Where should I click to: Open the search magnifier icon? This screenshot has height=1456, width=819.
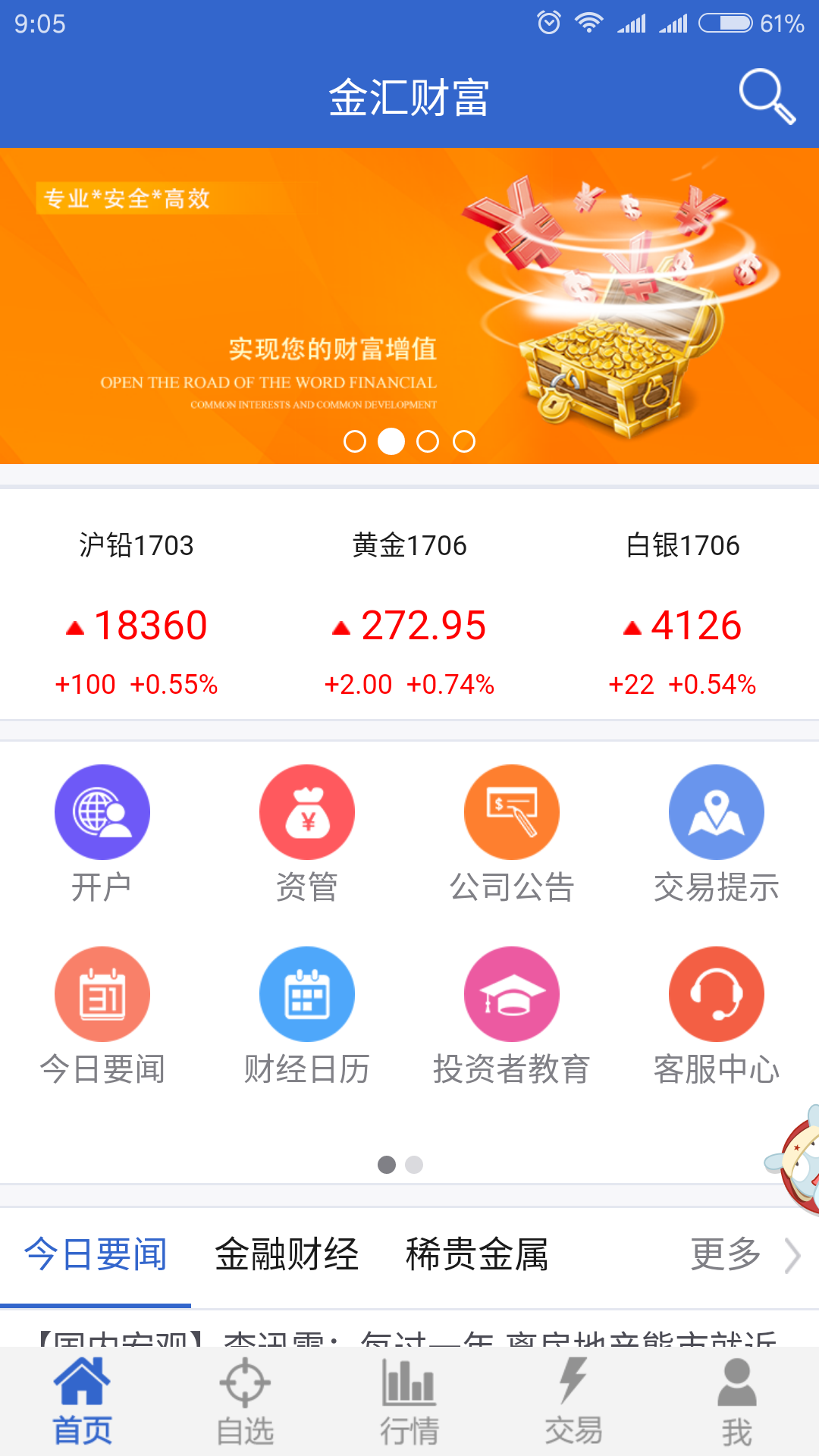(767, 96)
